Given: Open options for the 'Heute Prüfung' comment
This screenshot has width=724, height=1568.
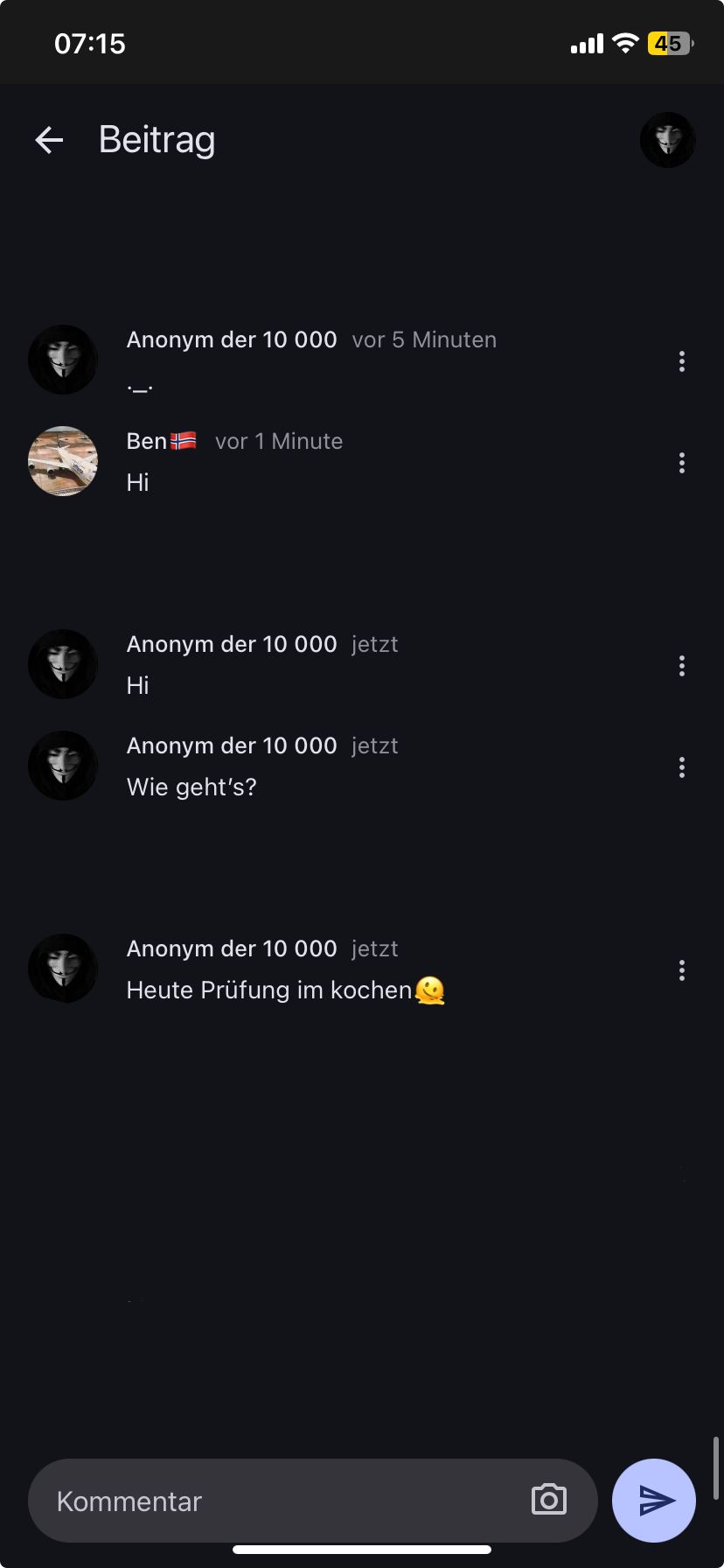Looking at the screenshot, I should point(681,970).
